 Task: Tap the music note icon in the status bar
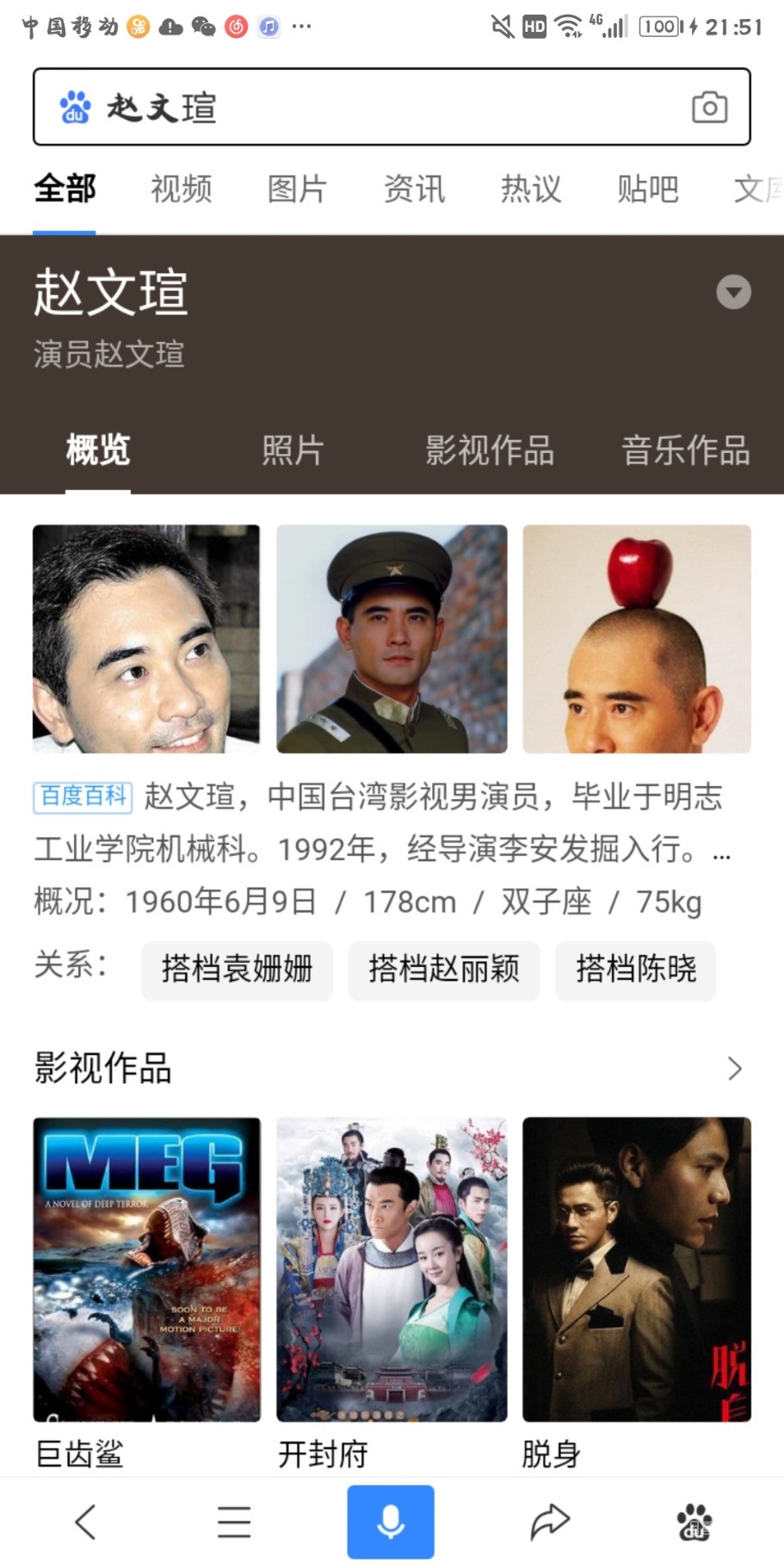tap(268, 26)
